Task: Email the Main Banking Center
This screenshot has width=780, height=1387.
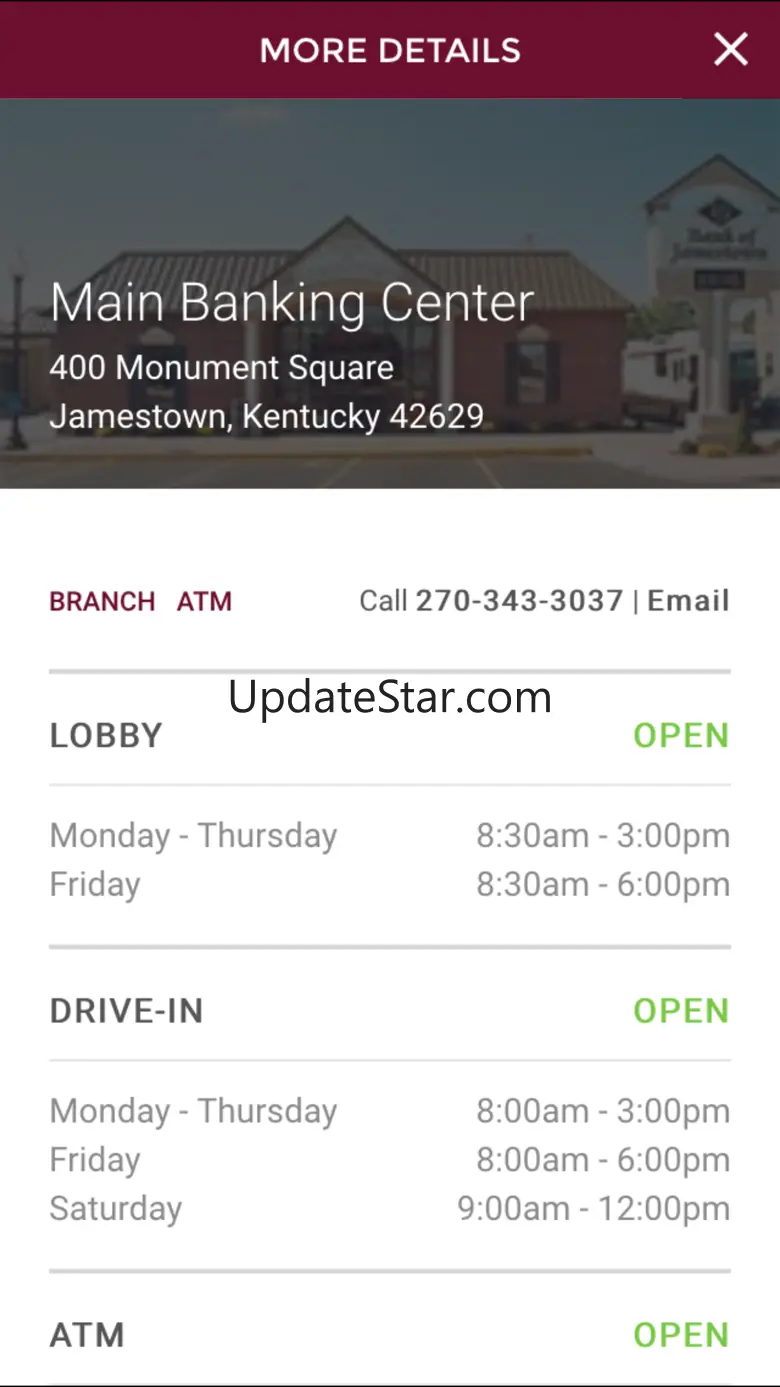Action: [688, 601]
